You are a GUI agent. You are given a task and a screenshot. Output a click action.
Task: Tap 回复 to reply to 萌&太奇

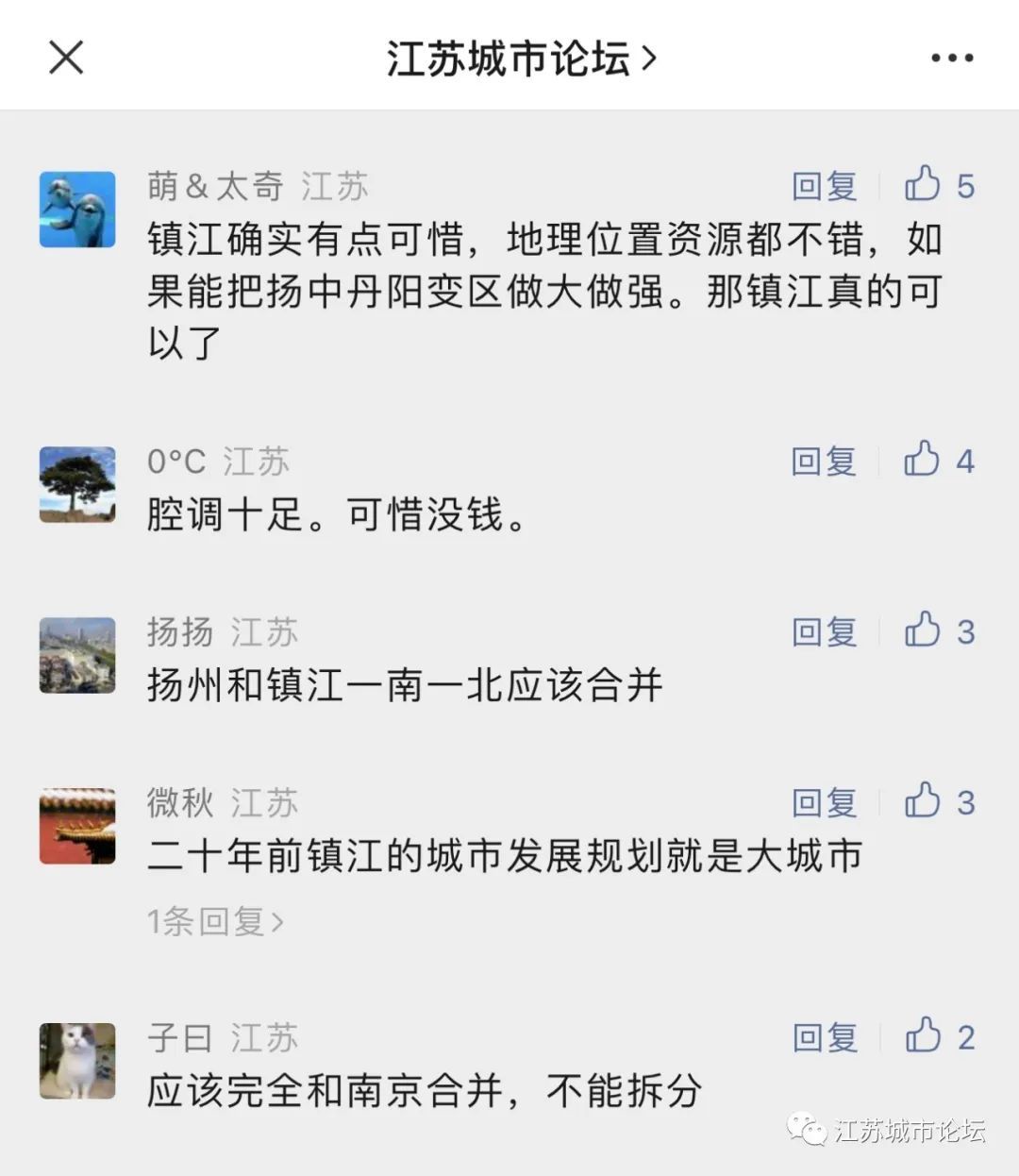pos(823,186)
